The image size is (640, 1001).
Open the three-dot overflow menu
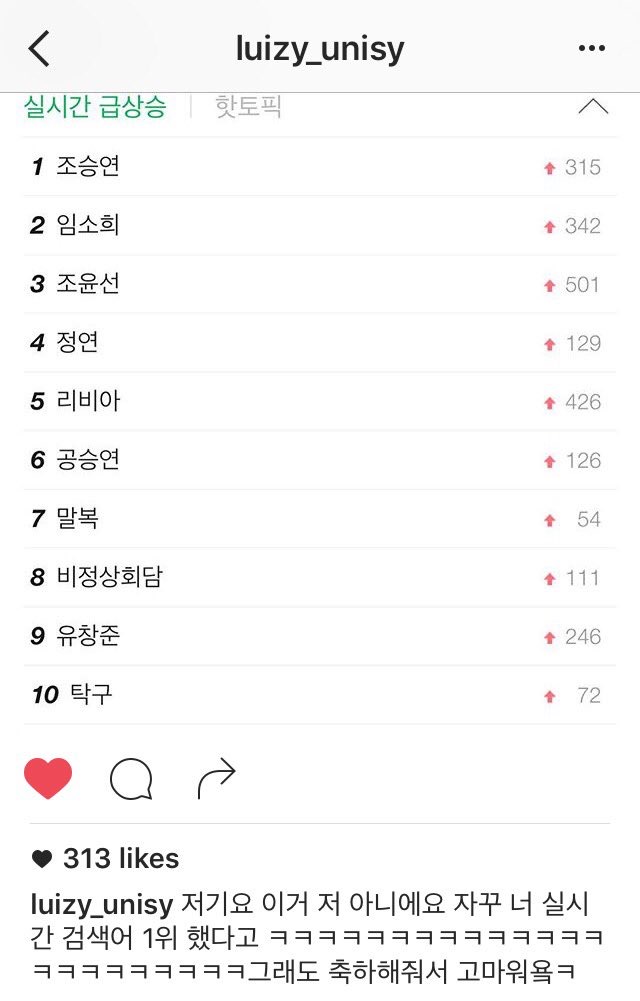tap(592, 48)
